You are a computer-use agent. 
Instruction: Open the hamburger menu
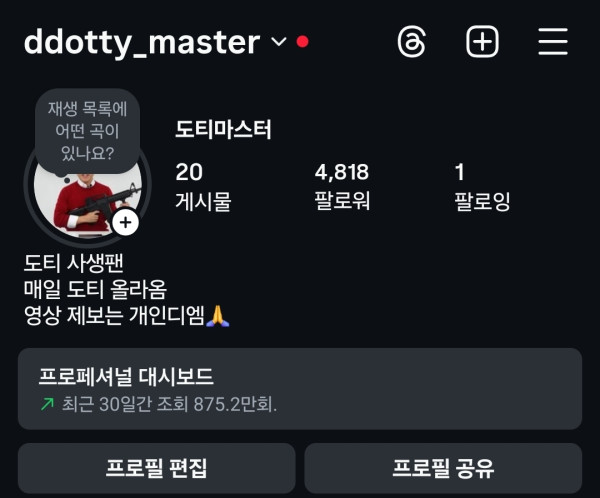pyautogui.click(x=553, y=42)
